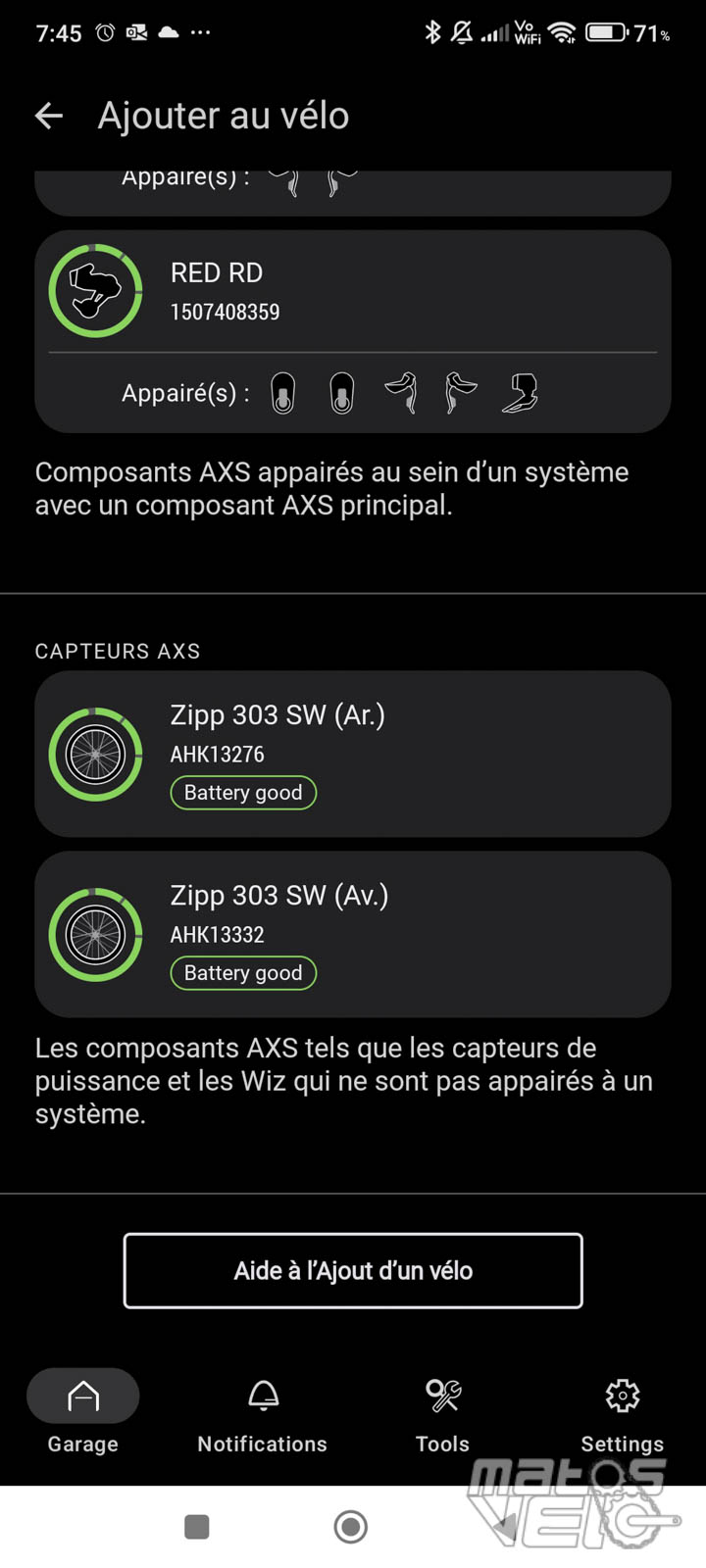Switch to the Garage tab
The image size is (706, 1568).
(83, 1412)
